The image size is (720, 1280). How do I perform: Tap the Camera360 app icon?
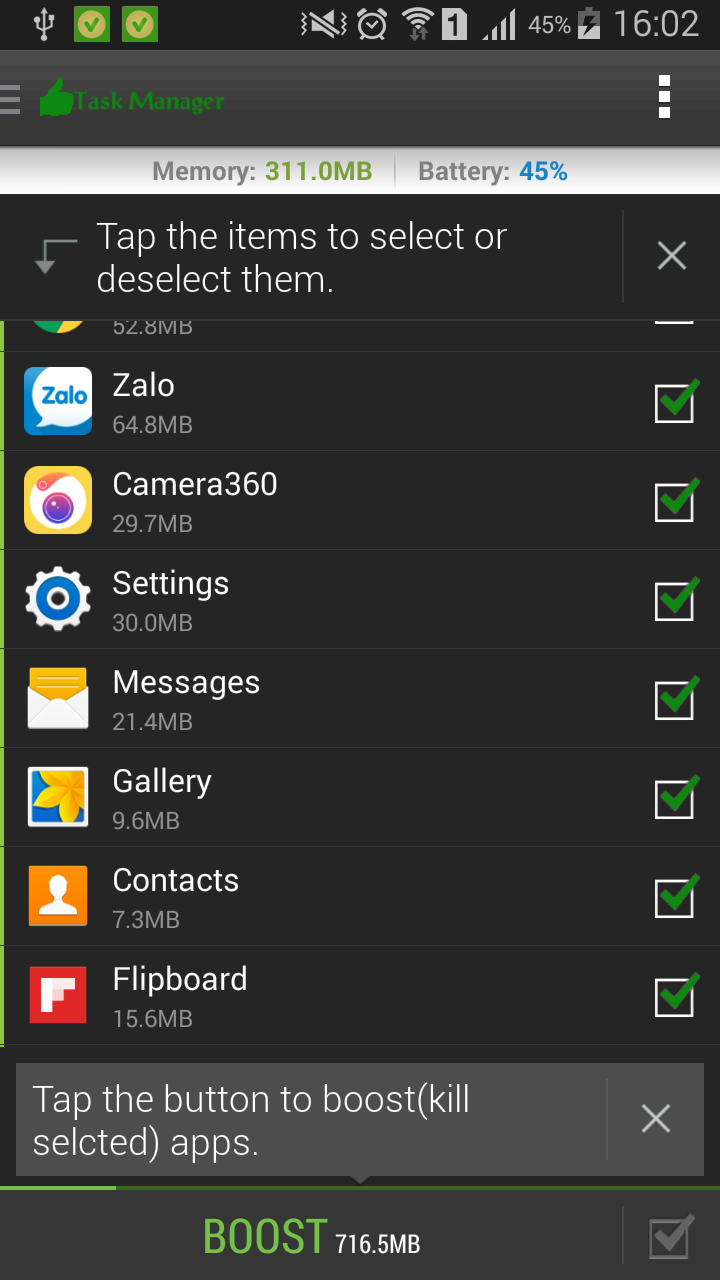(x=57, y=500)
